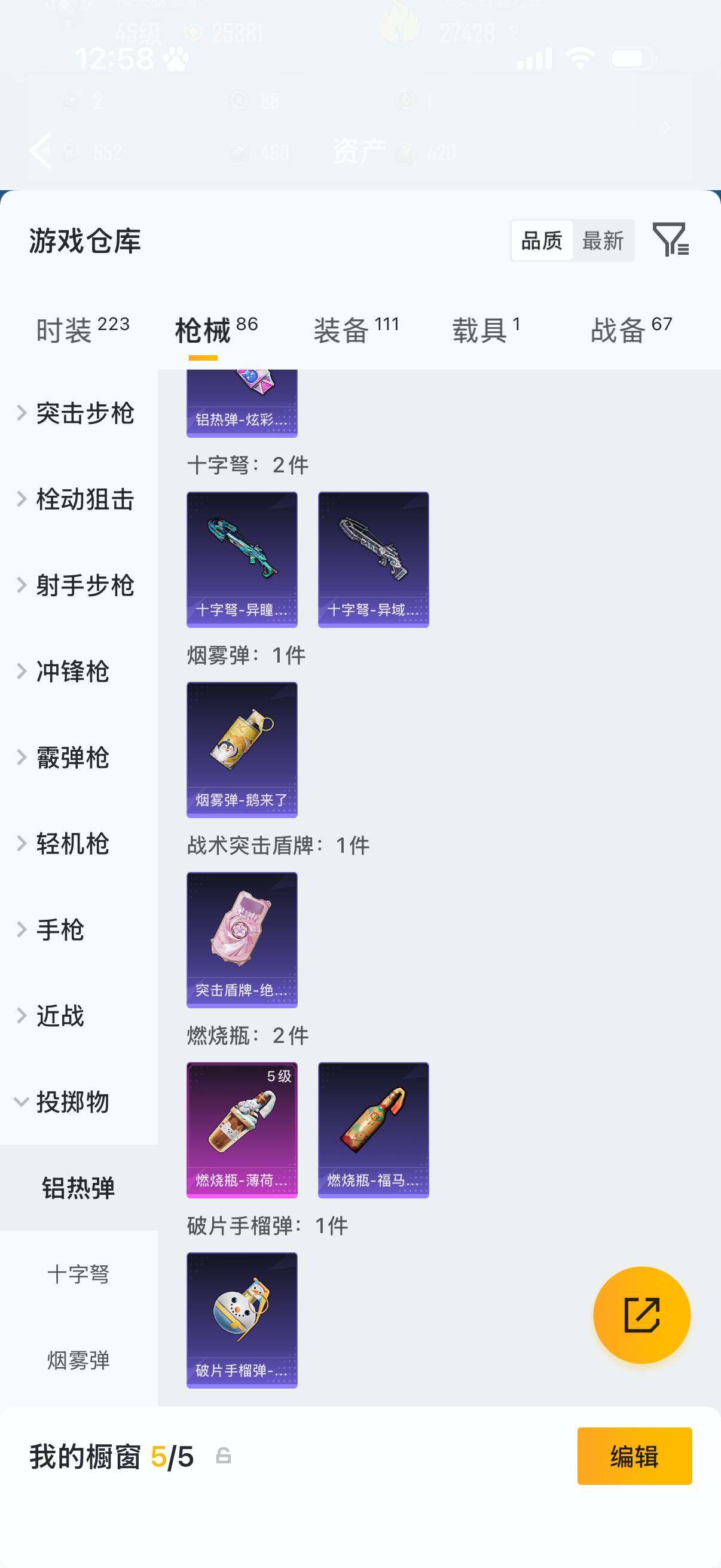
Task: Switch to the 时装 tab
Action: pos(67,327)
